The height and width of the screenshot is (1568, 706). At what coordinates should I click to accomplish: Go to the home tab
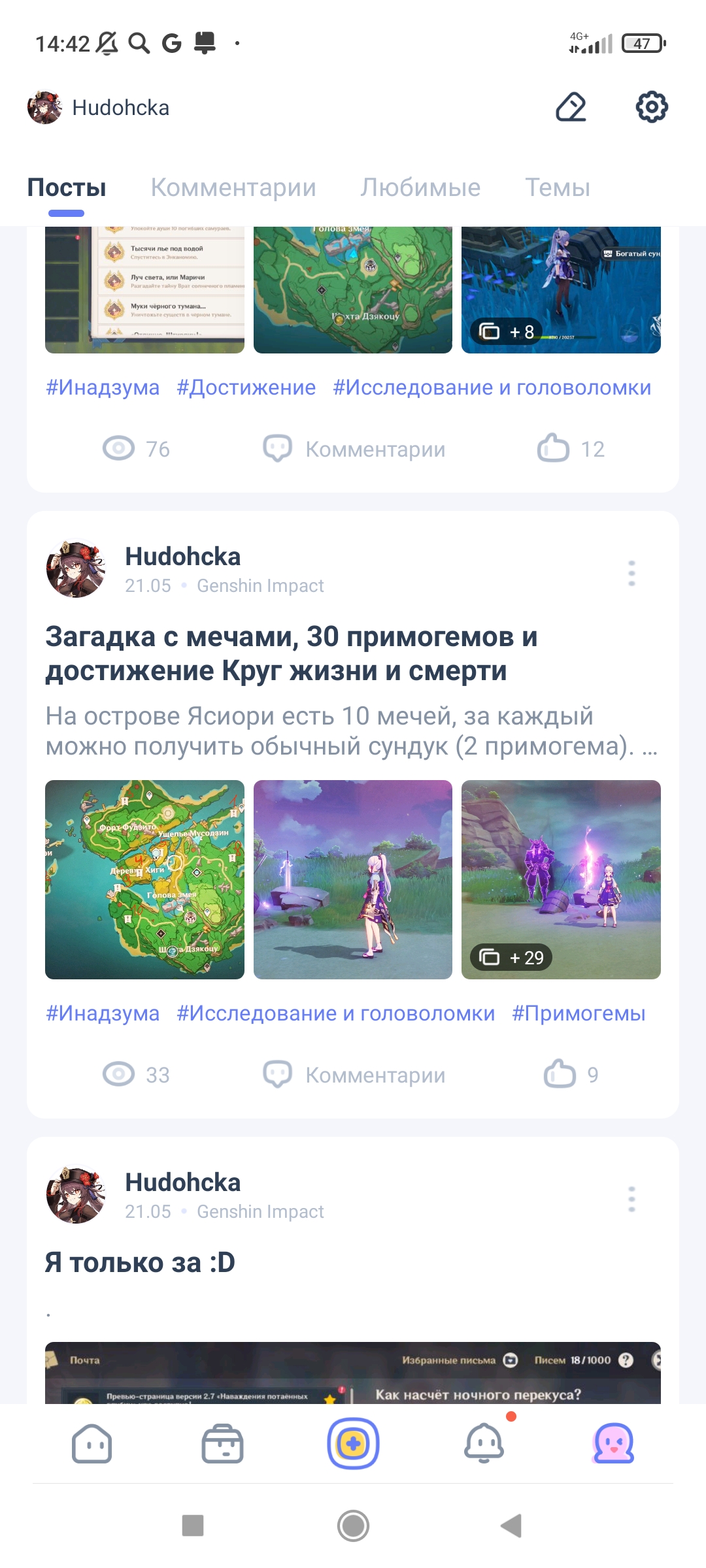click(x=92, y=1443)
